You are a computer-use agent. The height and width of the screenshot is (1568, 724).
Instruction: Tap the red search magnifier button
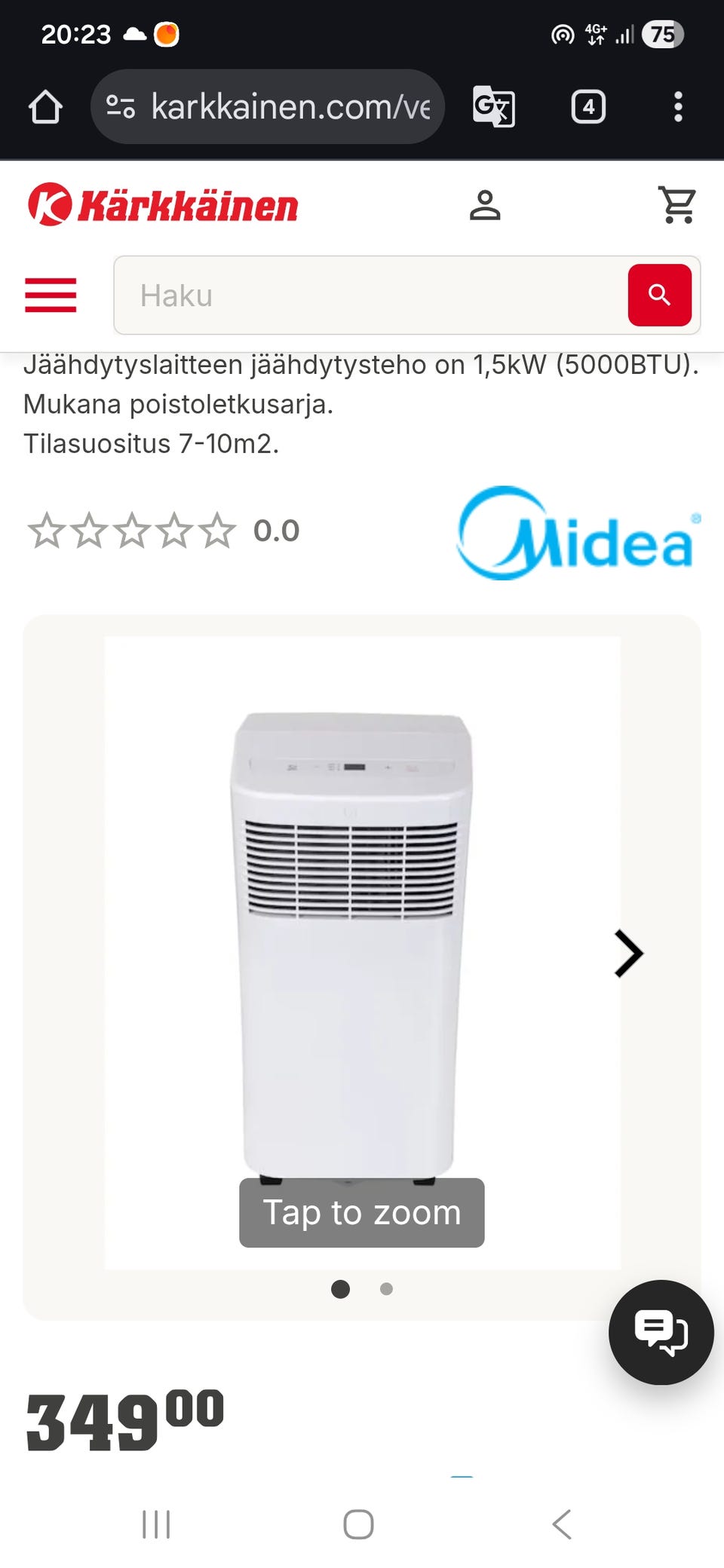[x=659, y=296]
